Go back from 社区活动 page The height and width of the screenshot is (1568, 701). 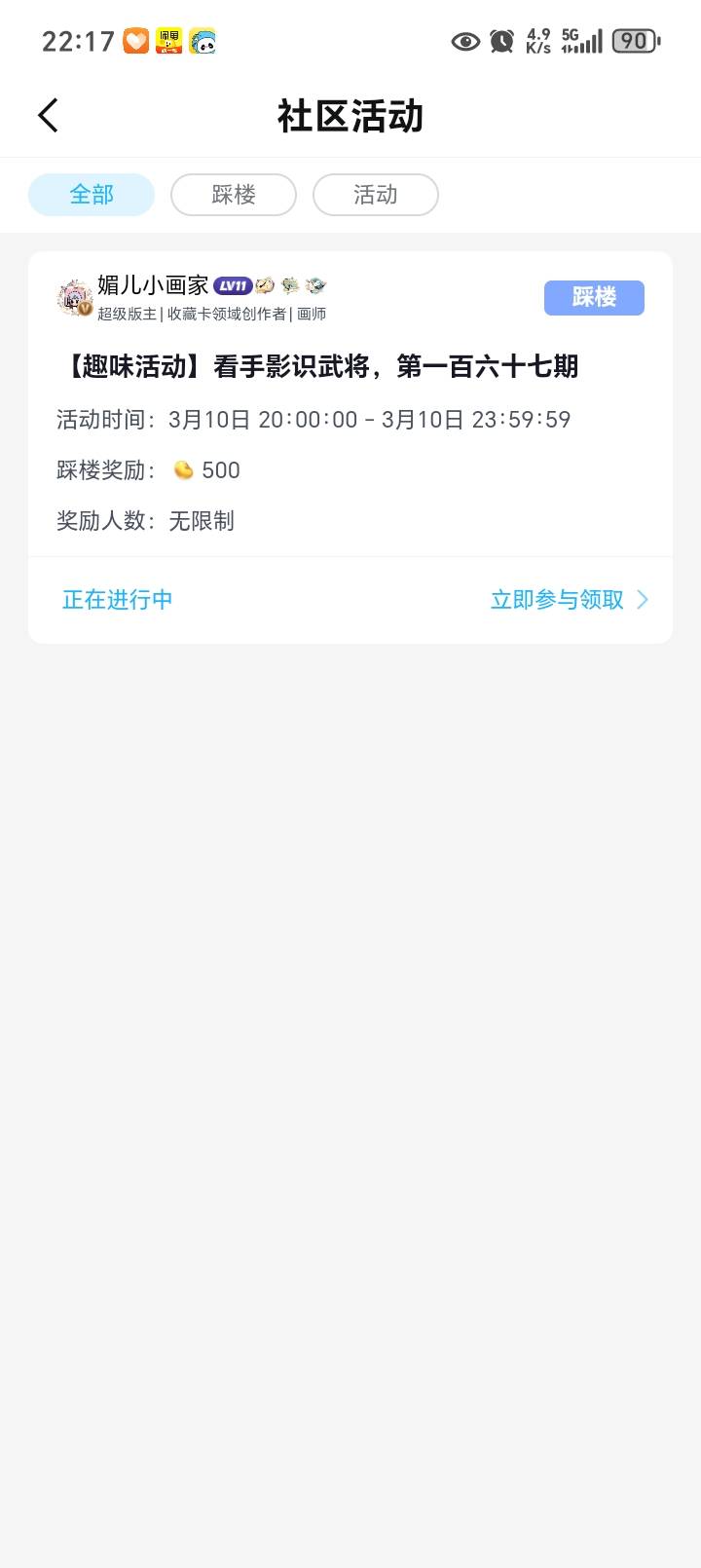coord(49,116)
